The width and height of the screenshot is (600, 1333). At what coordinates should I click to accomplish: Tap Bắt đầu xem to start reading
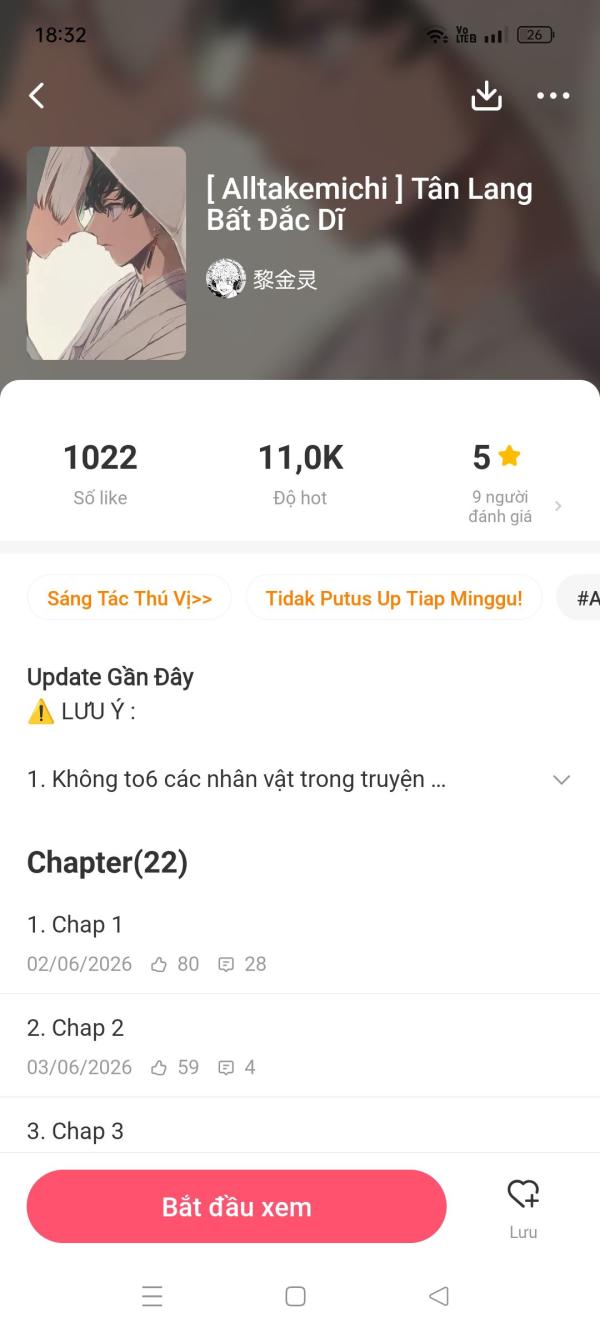236,1207
